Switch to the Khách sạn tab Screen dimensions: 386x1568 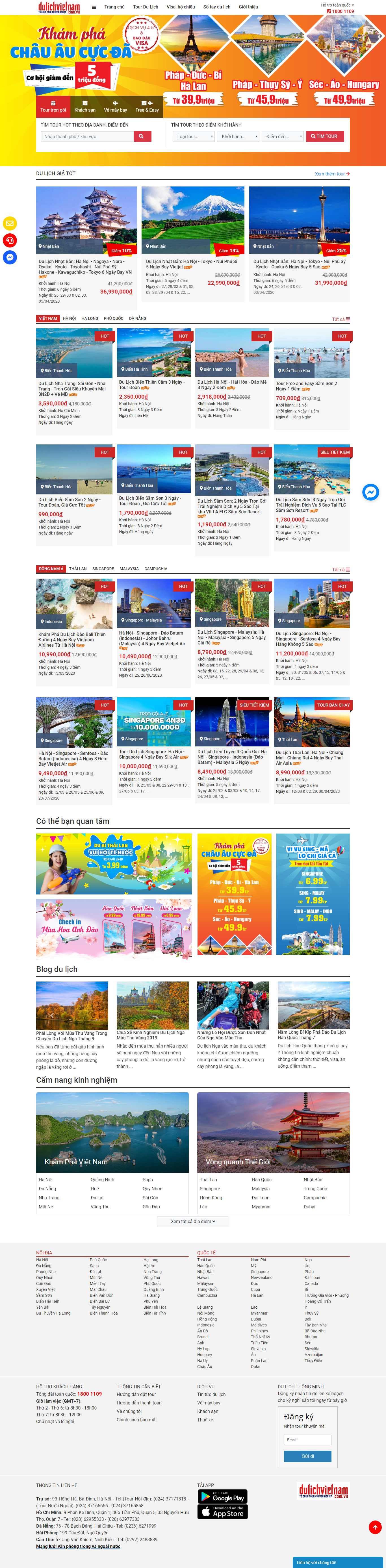tap(84, 107)
